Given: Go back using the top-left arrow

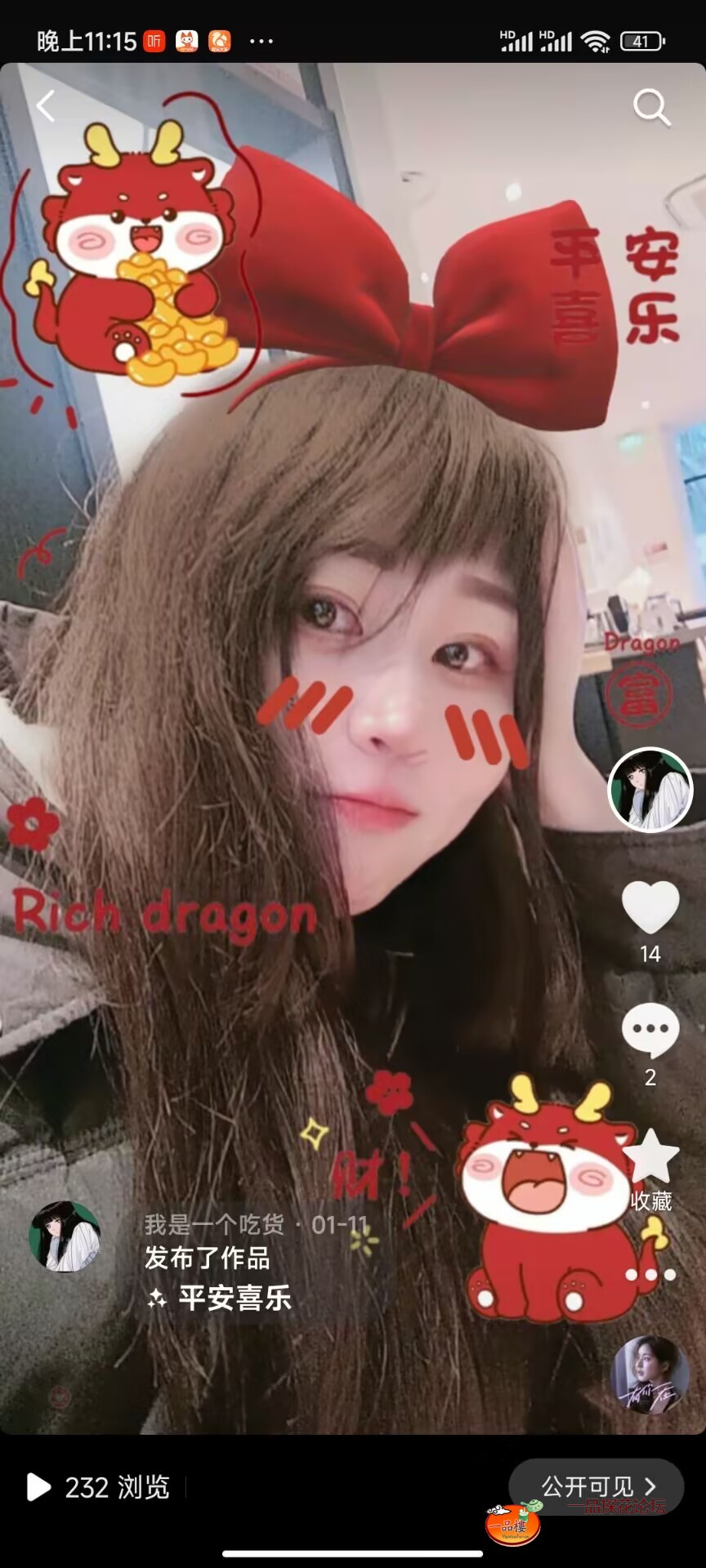Looking at the screenshot, I should 46,106.
